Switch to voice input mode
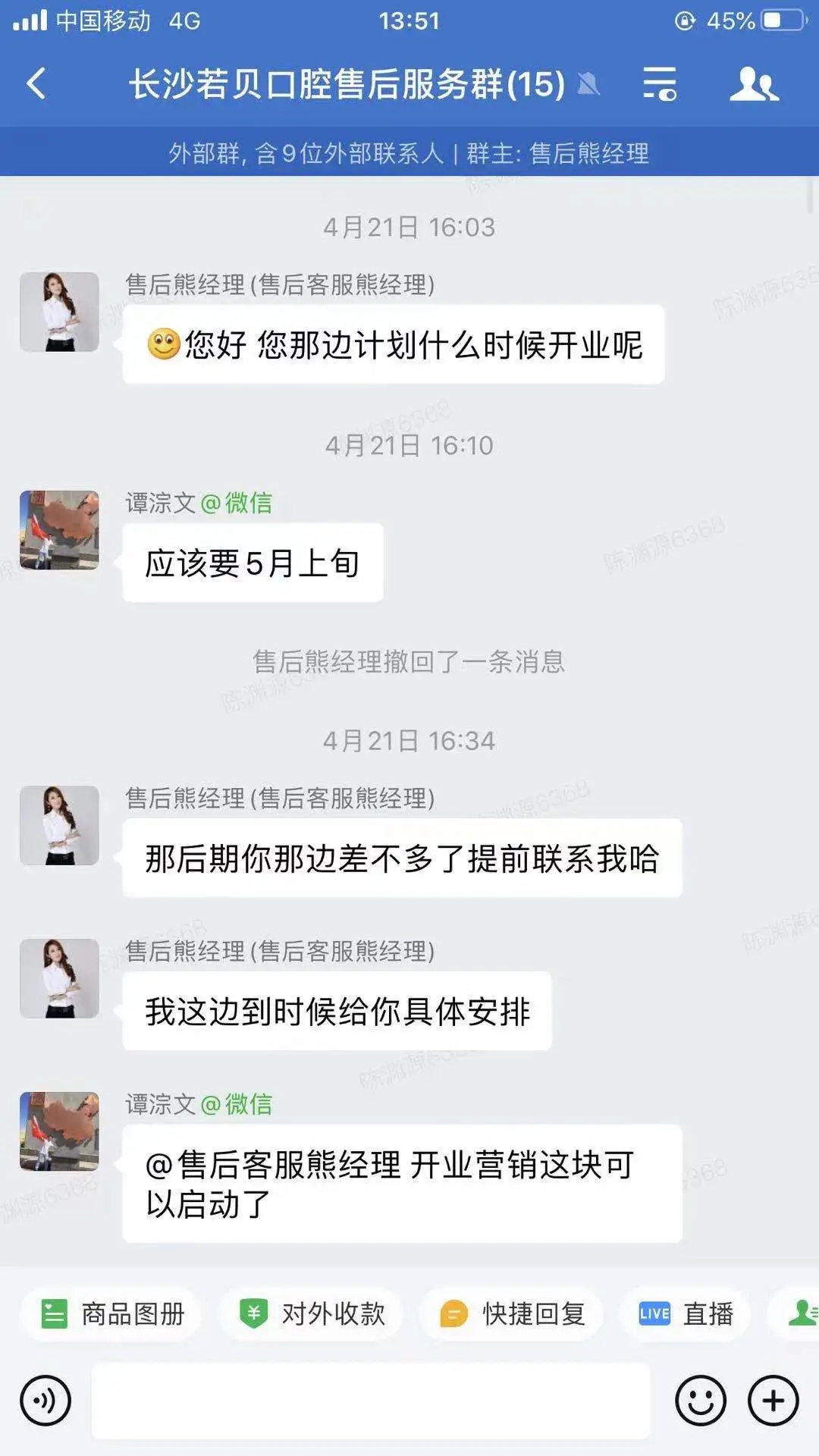Screen dimensions: 819x1456 click(x=45, y=1401)
